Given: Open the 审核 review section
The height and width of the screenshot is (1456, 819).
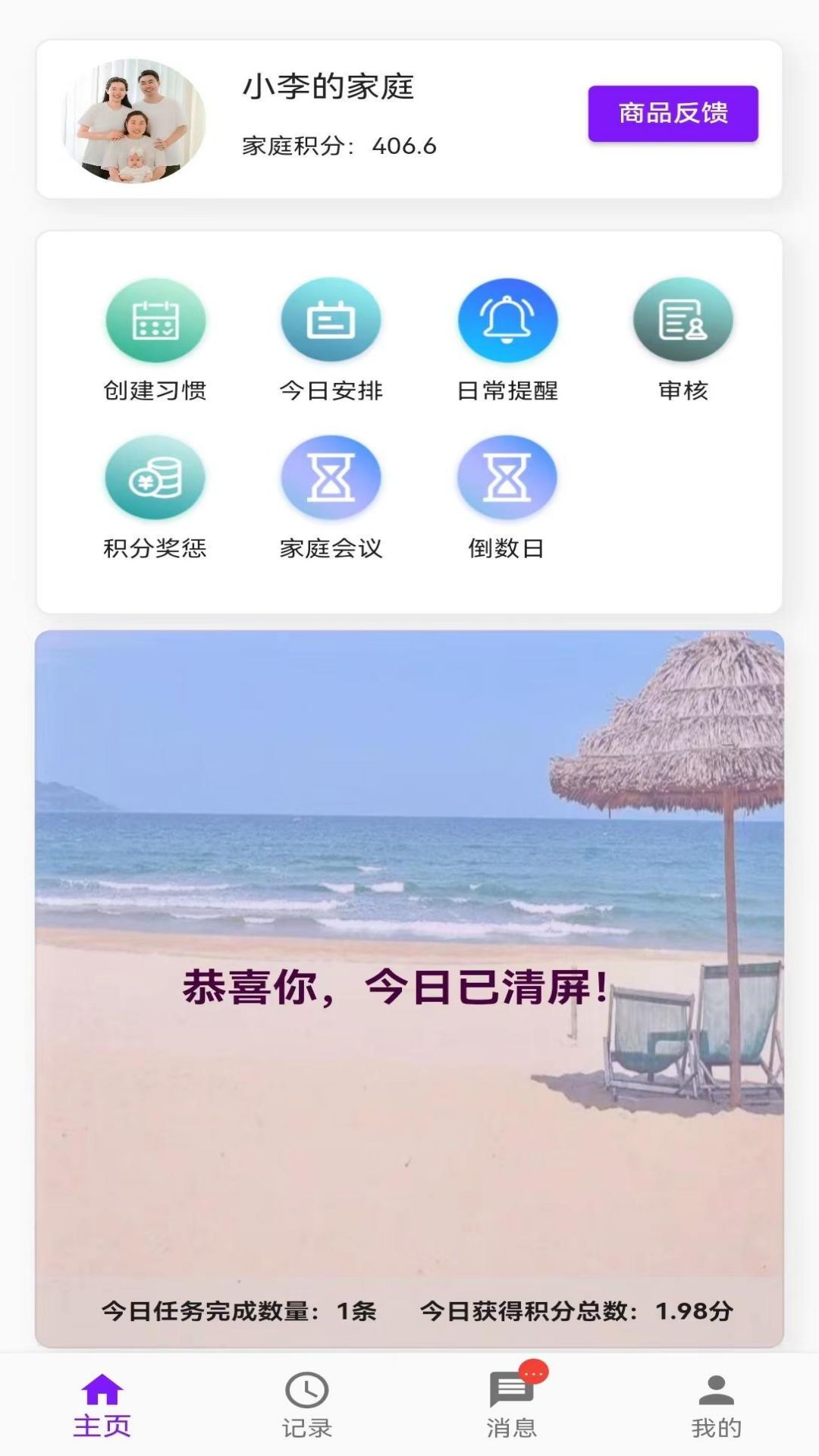Looking at the screenshot, I should 682,320.
